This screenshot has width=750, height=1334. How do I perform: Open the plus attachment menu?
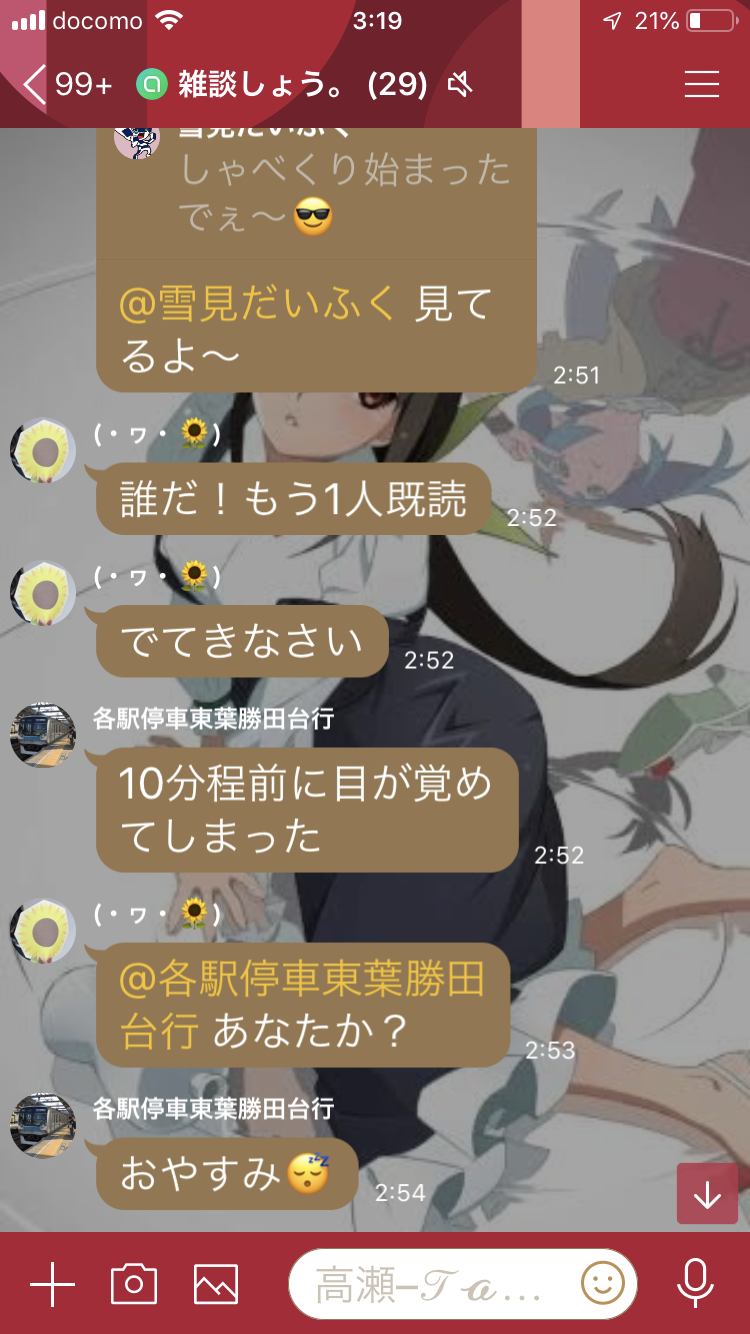click(x=52, y=1284)
